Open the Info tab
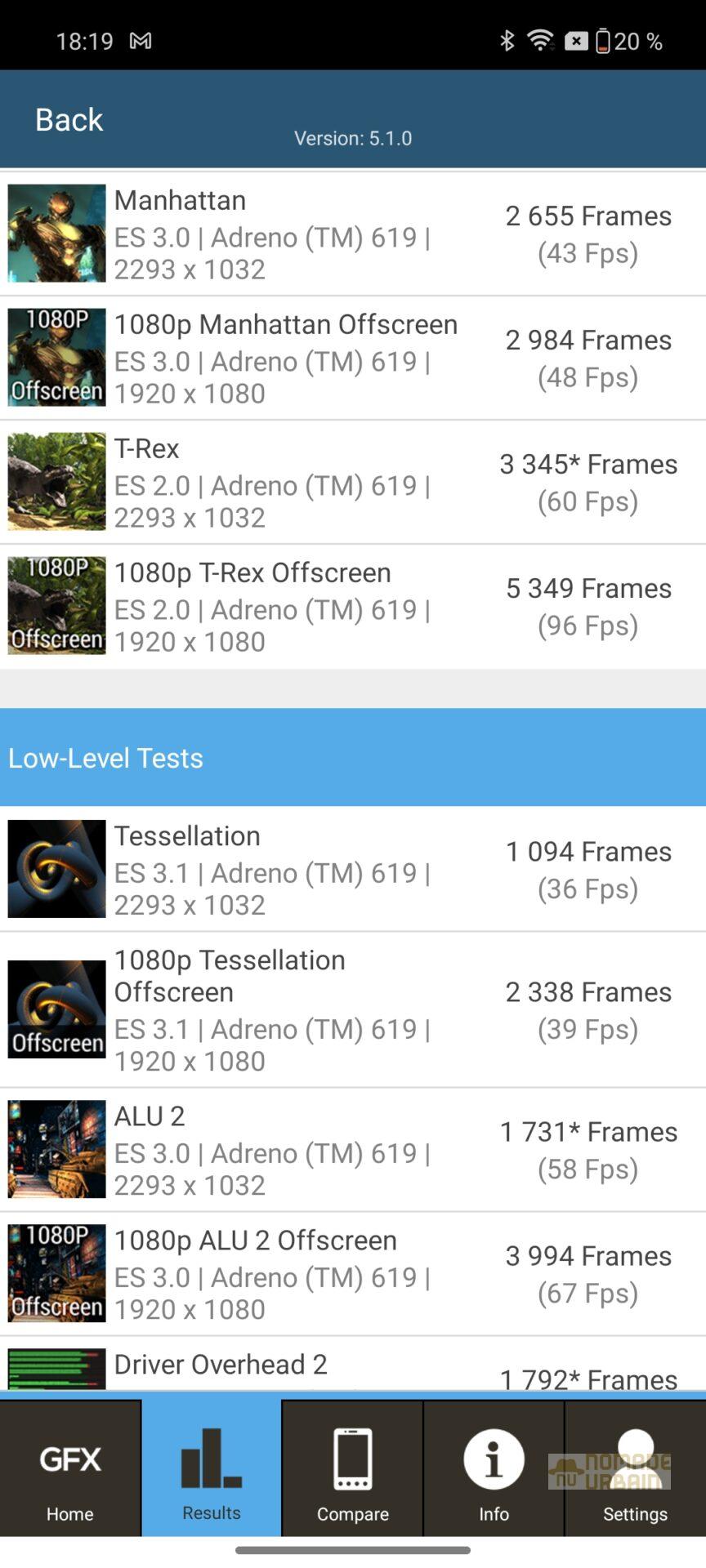The width and height of the screenshot is (706, 1568). [494, 1468]
